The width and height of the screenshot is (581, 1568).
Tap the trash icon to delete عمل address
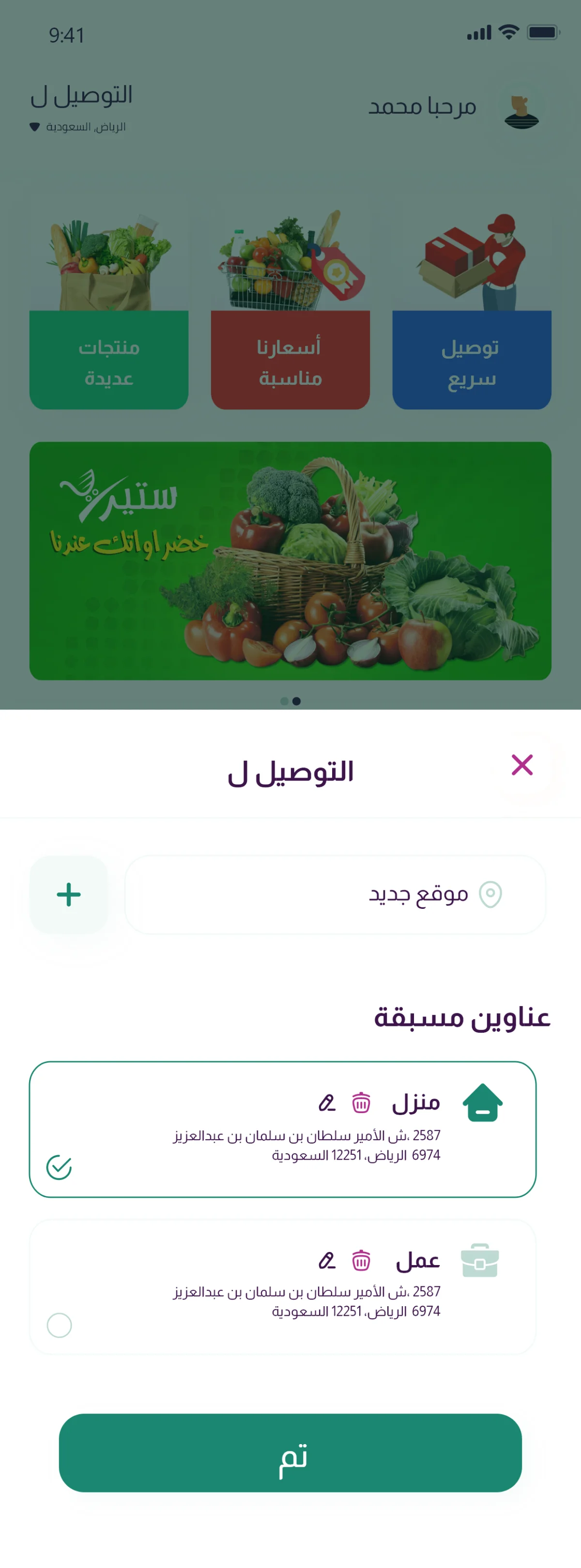tap(362, 1261)
